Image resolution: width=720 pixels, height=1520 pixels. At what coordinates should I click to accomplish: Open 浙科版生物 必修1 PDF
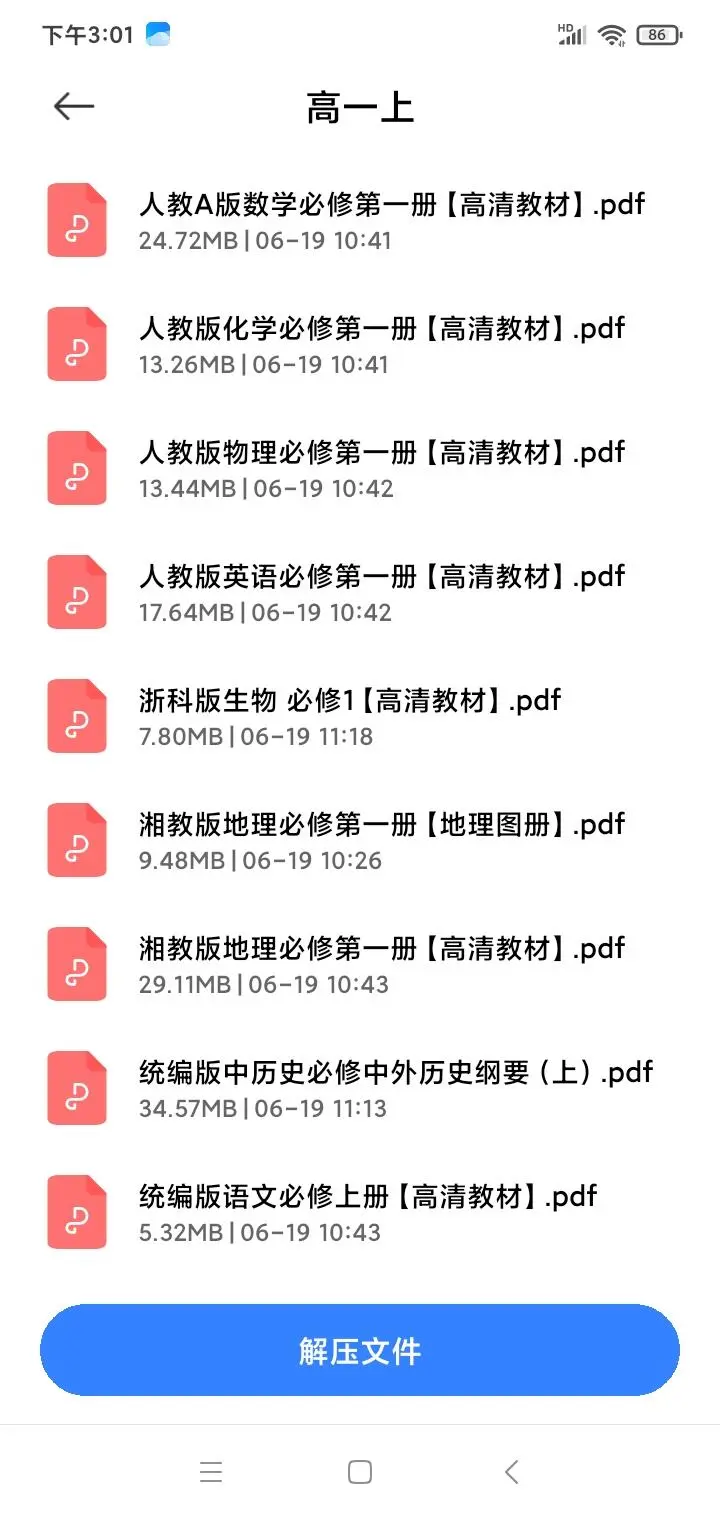pos(360,717)
